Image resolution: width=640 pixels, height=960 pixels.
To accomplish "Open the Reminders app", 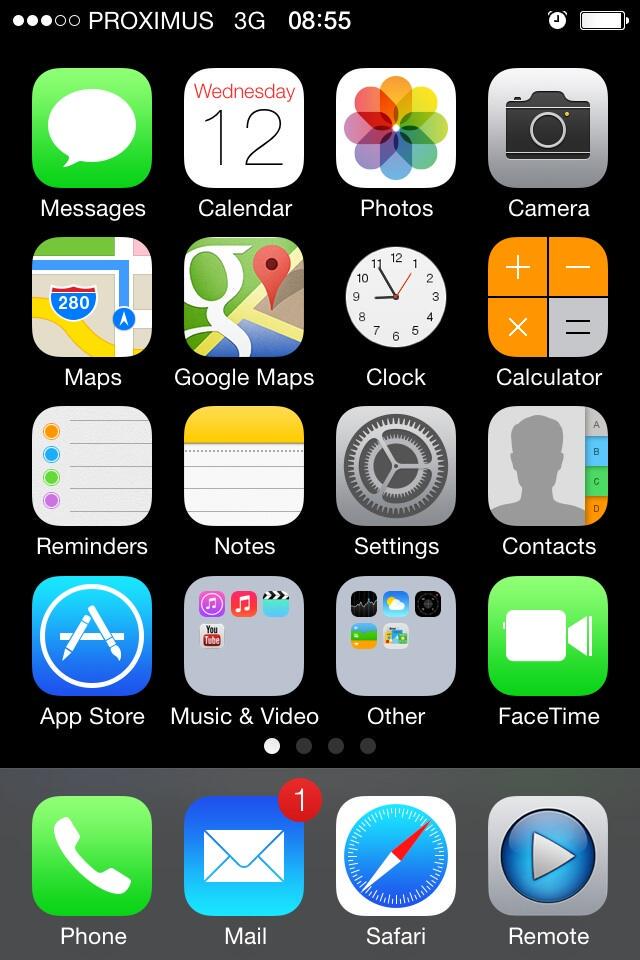I will pyautogui.click(x=92, y=466).
